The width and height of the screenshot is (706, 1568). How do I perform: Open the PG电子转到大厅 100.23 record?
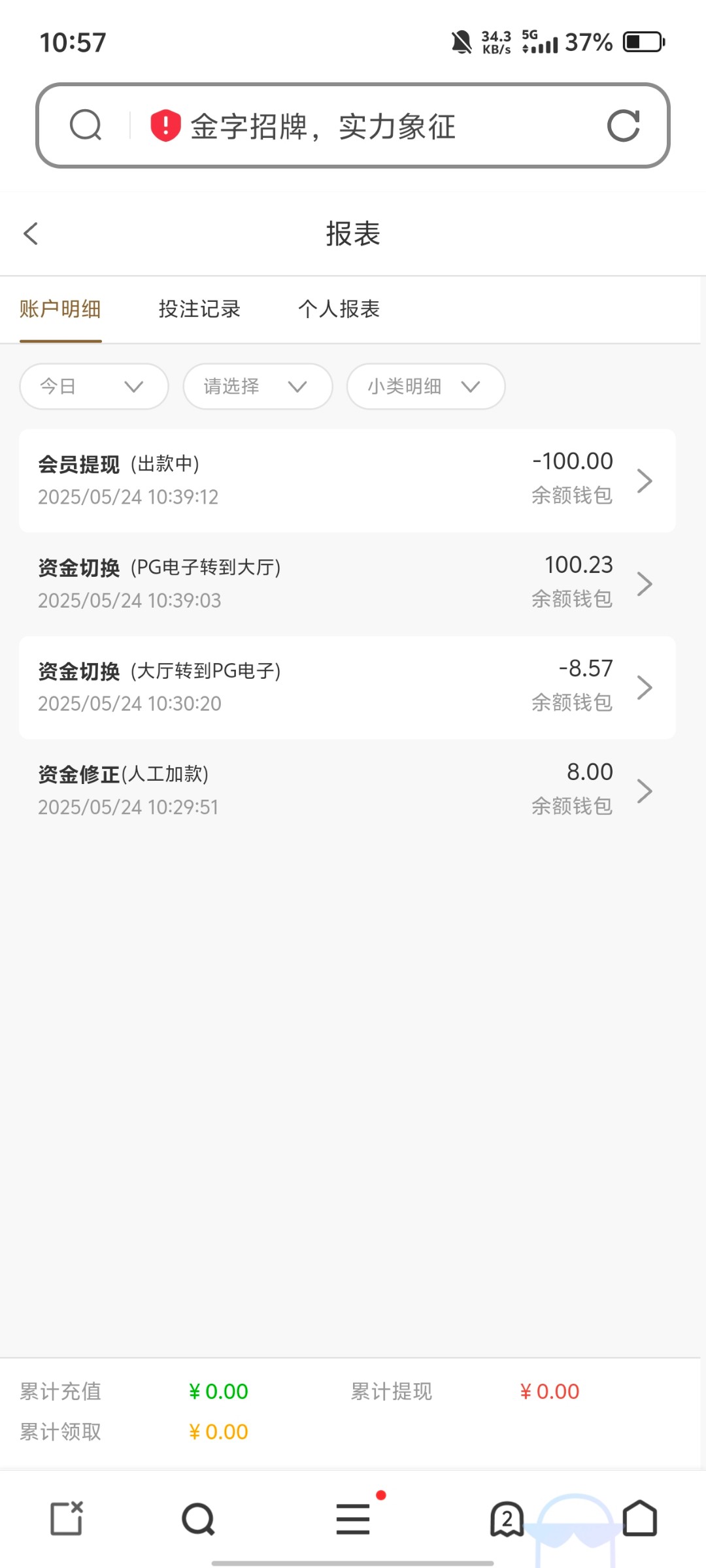coord(347,583)
